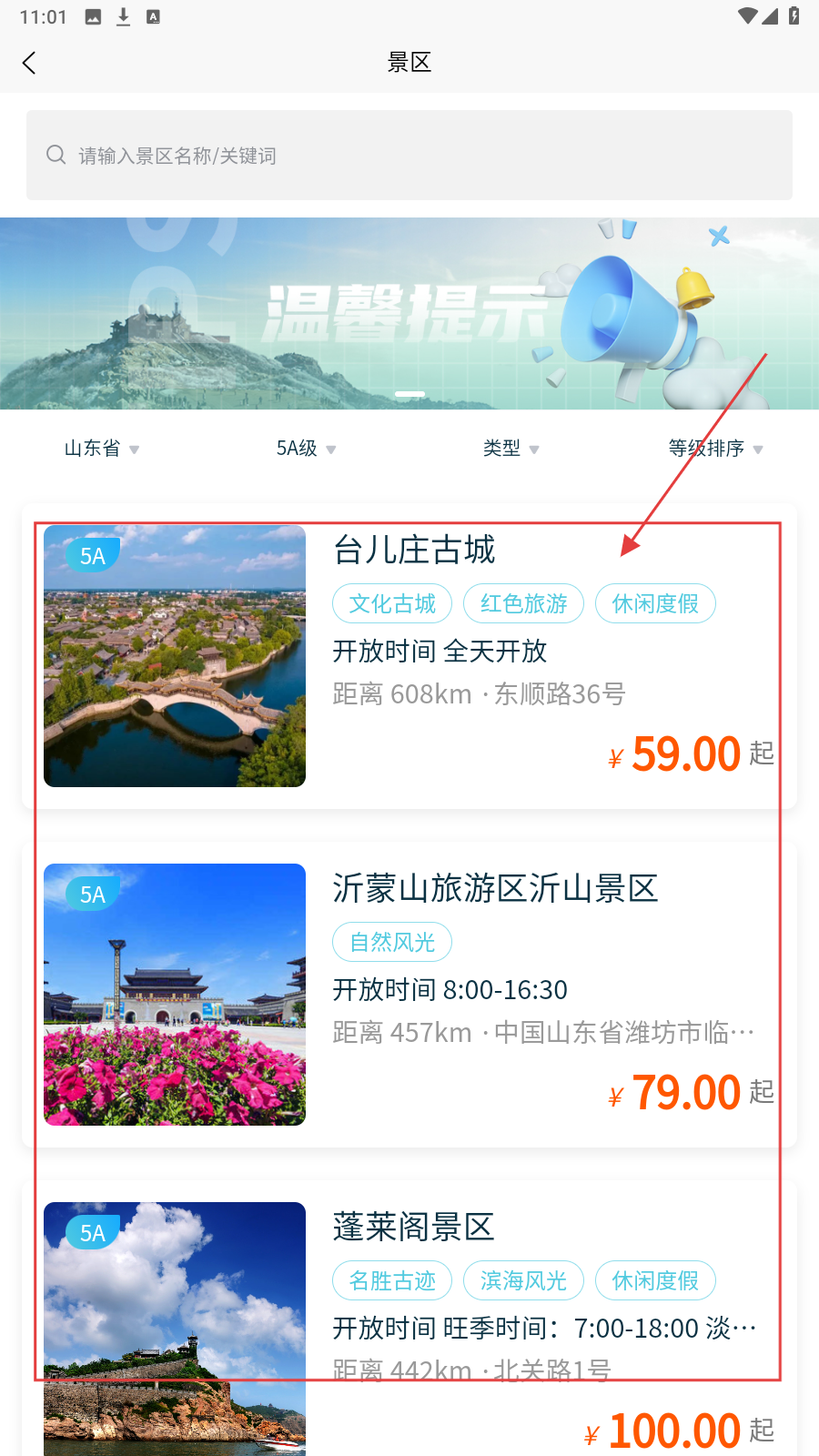819x1456 pixels.
Task: Open the 沂蒙山旅游区沂山景区 card
Action: pyautogui.click(x=409, y=995)
